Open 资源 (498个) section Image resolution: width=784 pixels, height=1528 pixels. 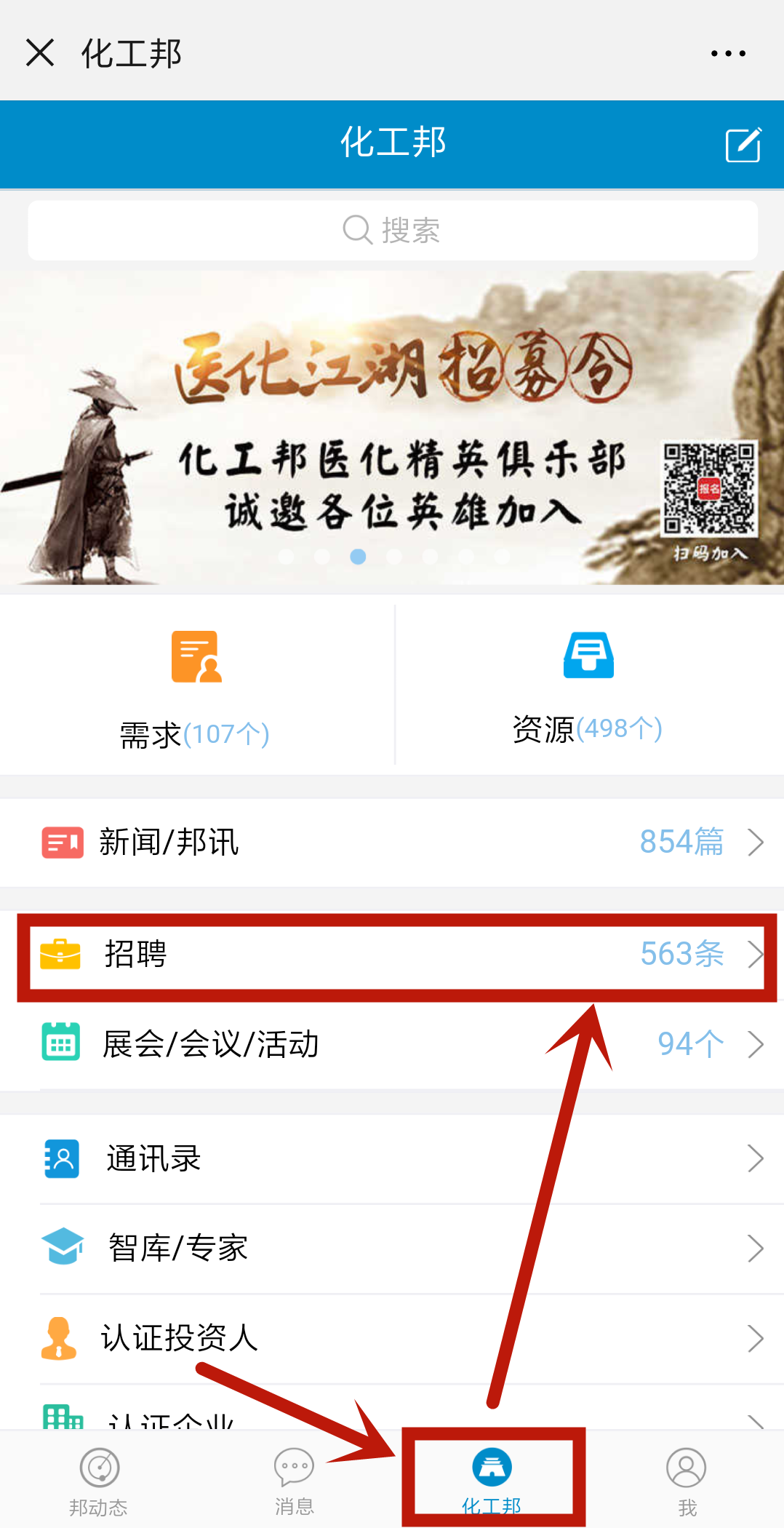tap(588, 688)
